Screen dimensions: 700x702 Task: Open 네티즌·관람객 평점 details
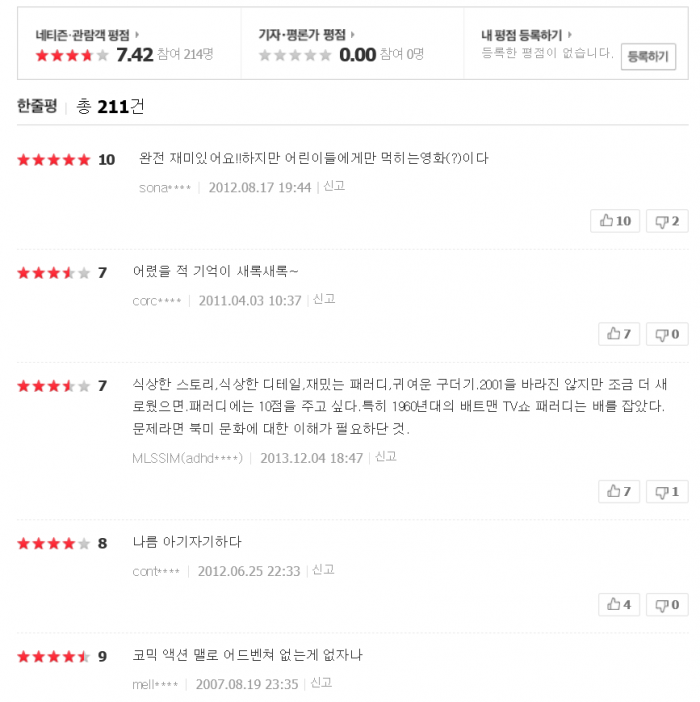(x=86, y=34)
